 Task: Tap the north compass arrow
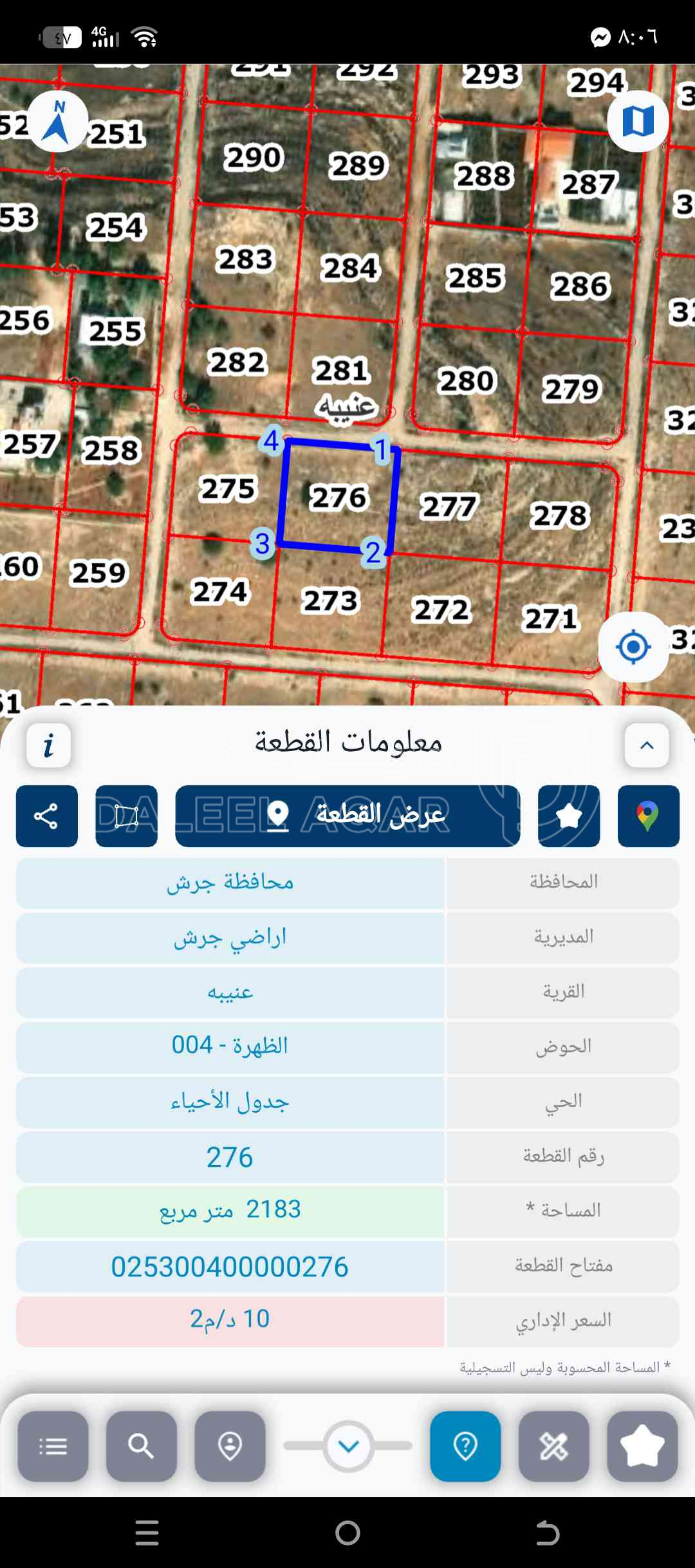coord(58,121)
